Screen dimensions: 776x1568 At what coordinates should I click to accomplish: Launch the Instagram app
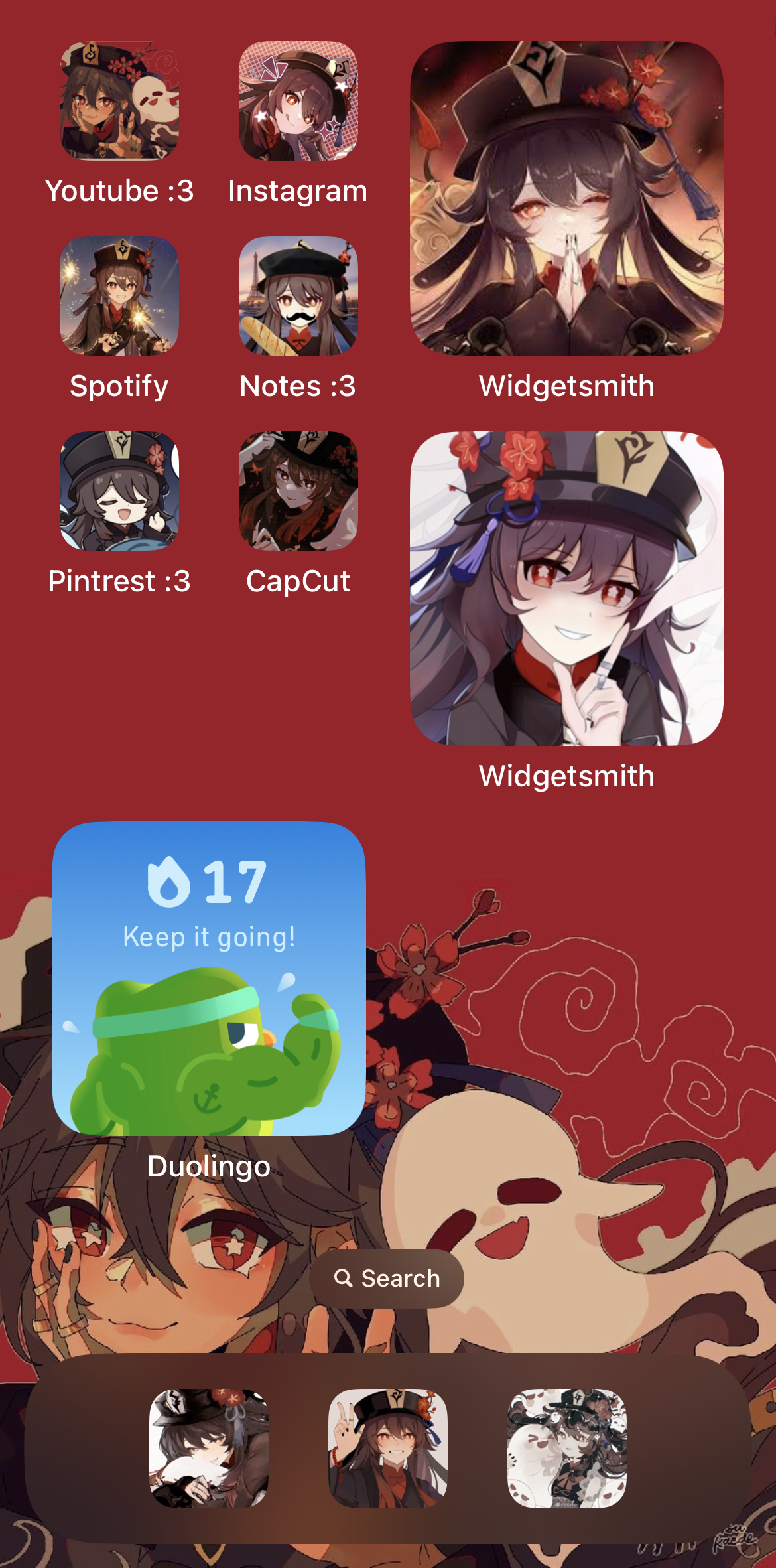(298, 101)
